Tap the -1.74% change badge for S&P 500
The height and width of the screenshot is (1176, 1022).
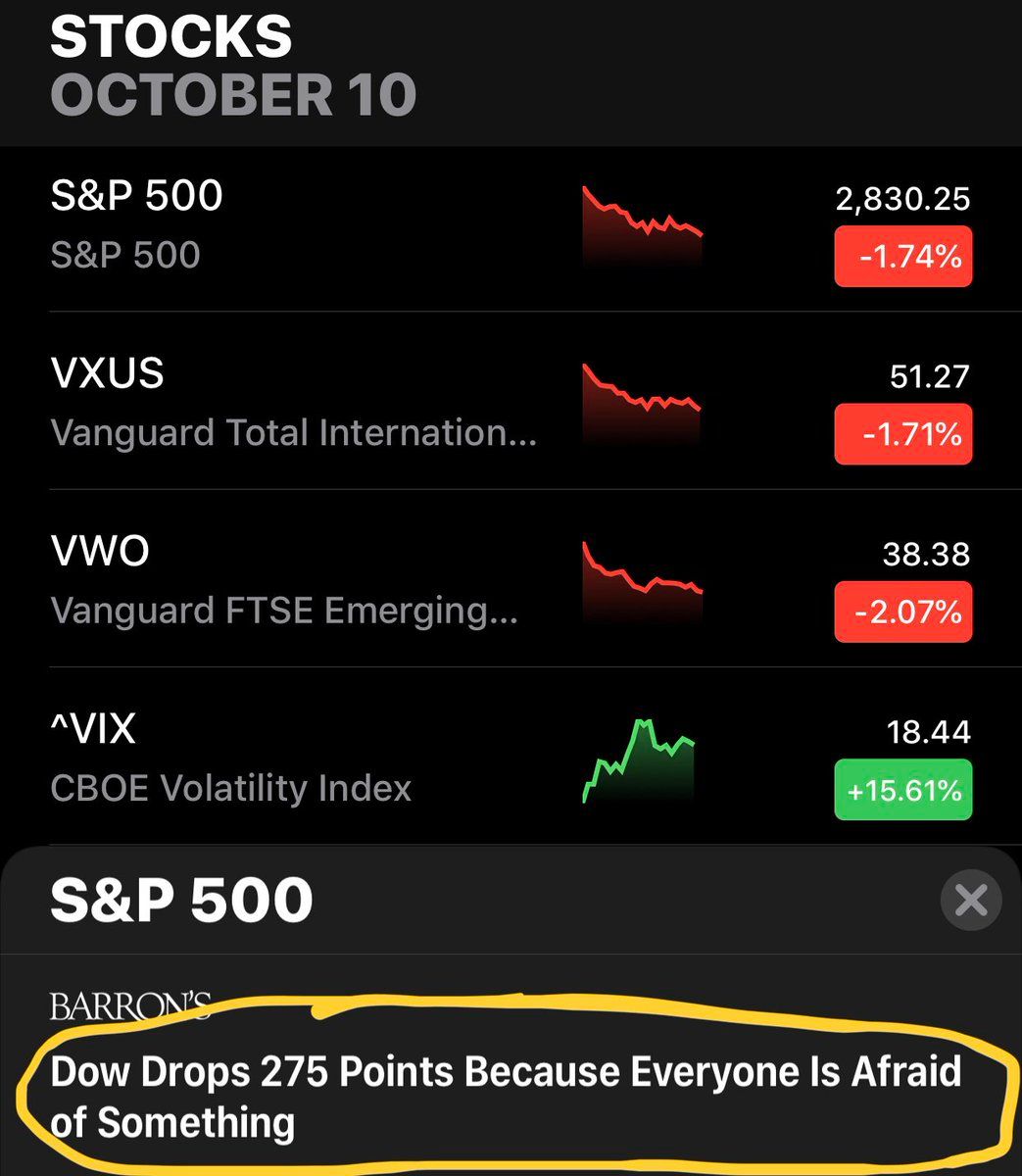click(902, 257)
